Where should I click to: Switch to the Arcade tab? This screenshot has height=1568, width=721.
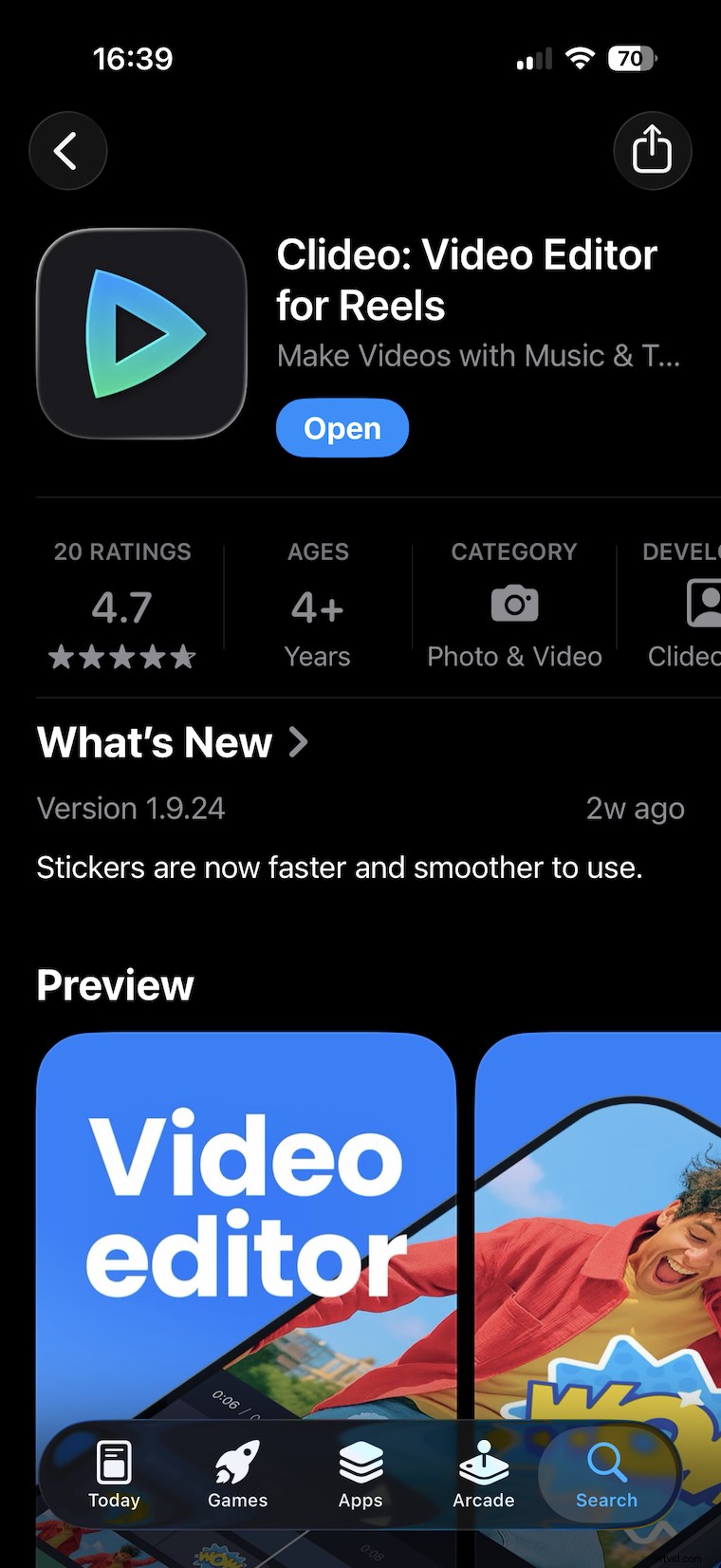coord(483,1475)
